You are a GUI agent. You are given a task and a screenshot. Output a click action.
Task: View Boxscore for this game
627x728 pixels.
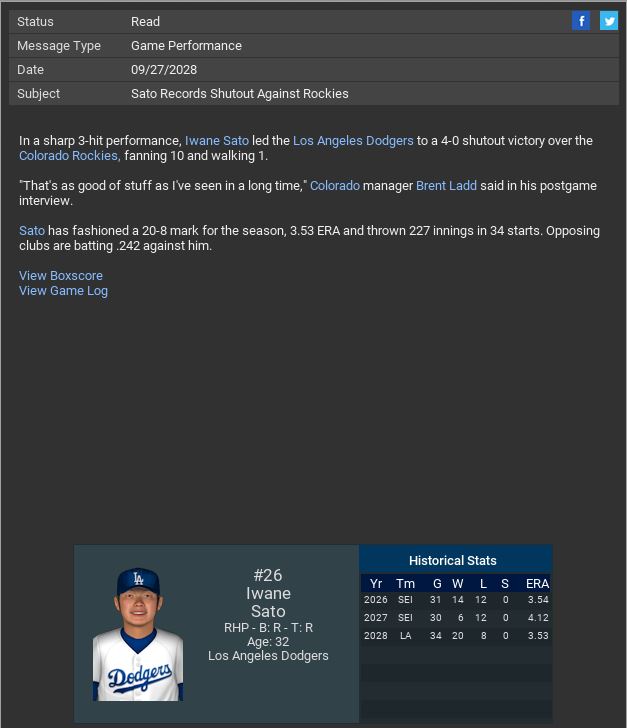point(61,276)
